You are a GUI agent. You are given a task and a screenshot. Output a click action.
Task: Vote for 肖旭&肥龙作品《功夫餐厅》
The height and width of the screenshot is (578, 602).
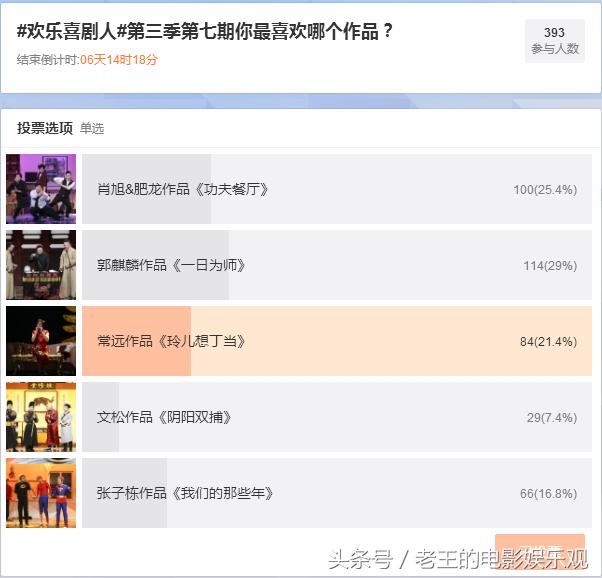(336, 189)
